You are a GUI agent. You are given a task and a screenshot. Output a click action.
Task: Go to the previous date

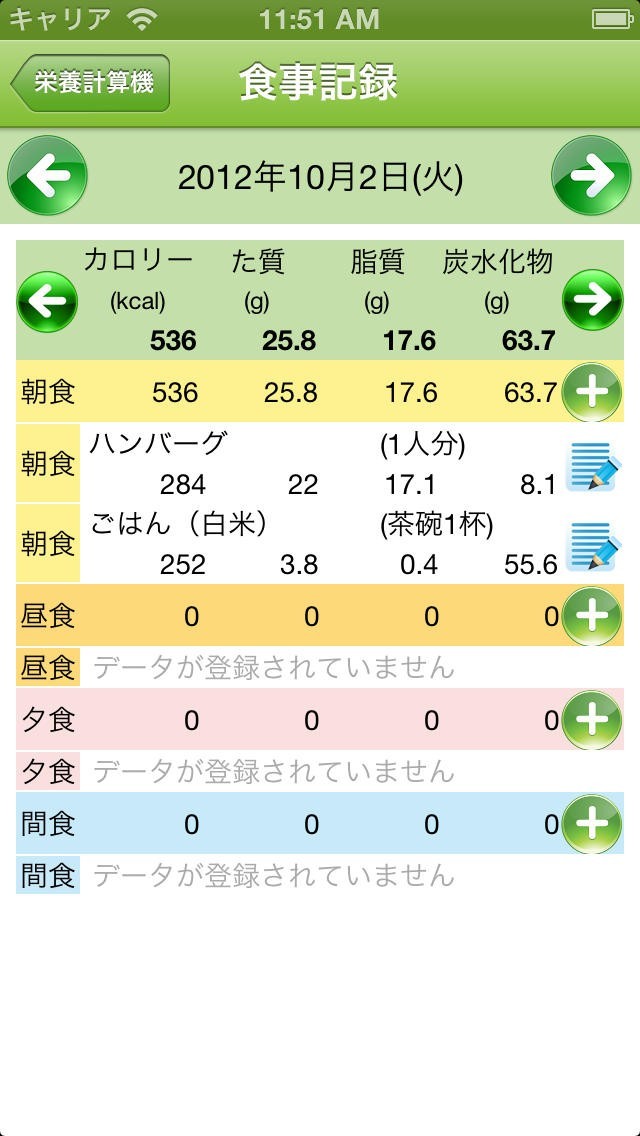(x=47, y=177)
